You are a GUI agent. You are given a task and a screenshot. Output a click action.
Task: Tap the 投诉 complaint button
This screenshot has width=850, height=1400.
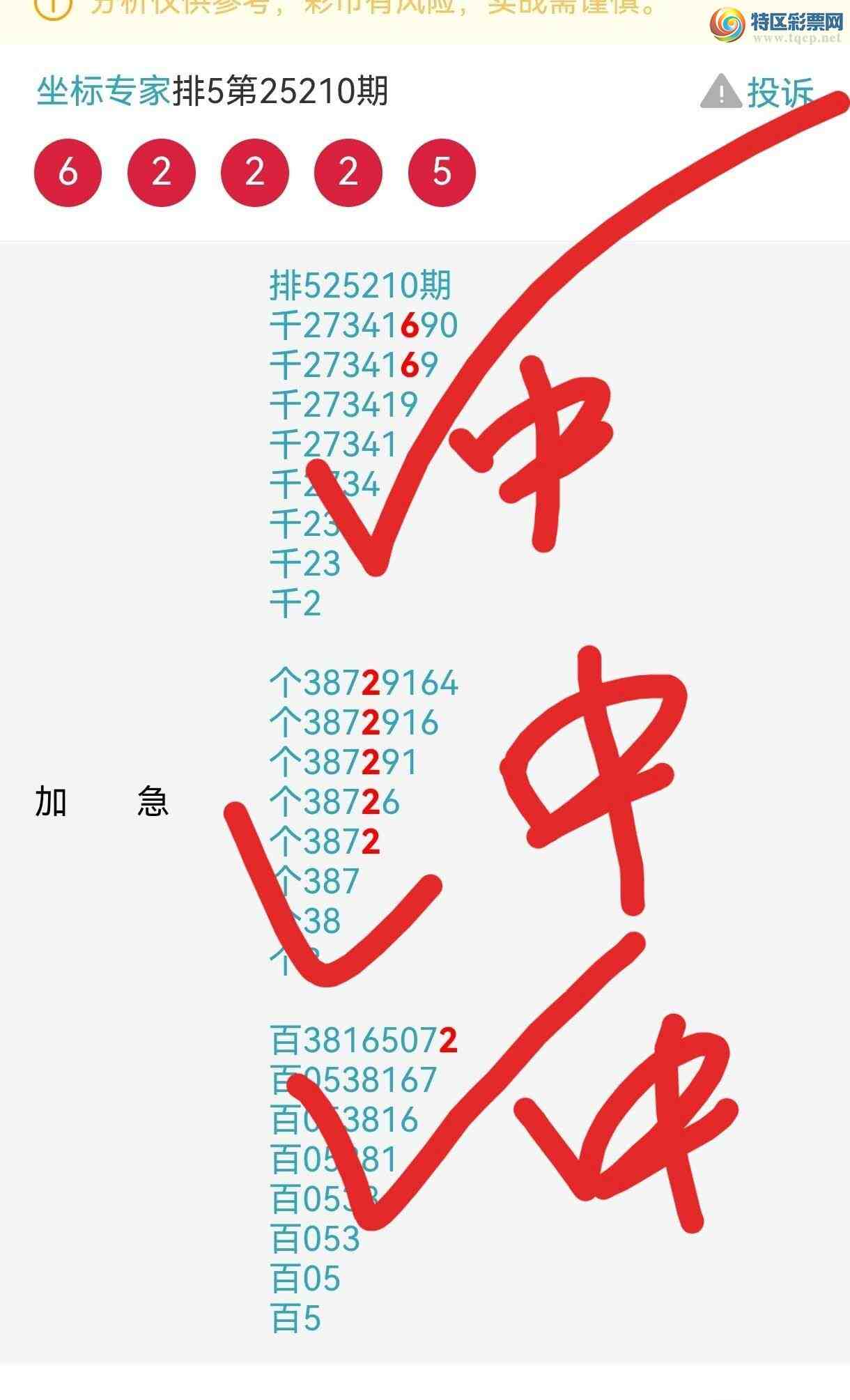(758, 92)
